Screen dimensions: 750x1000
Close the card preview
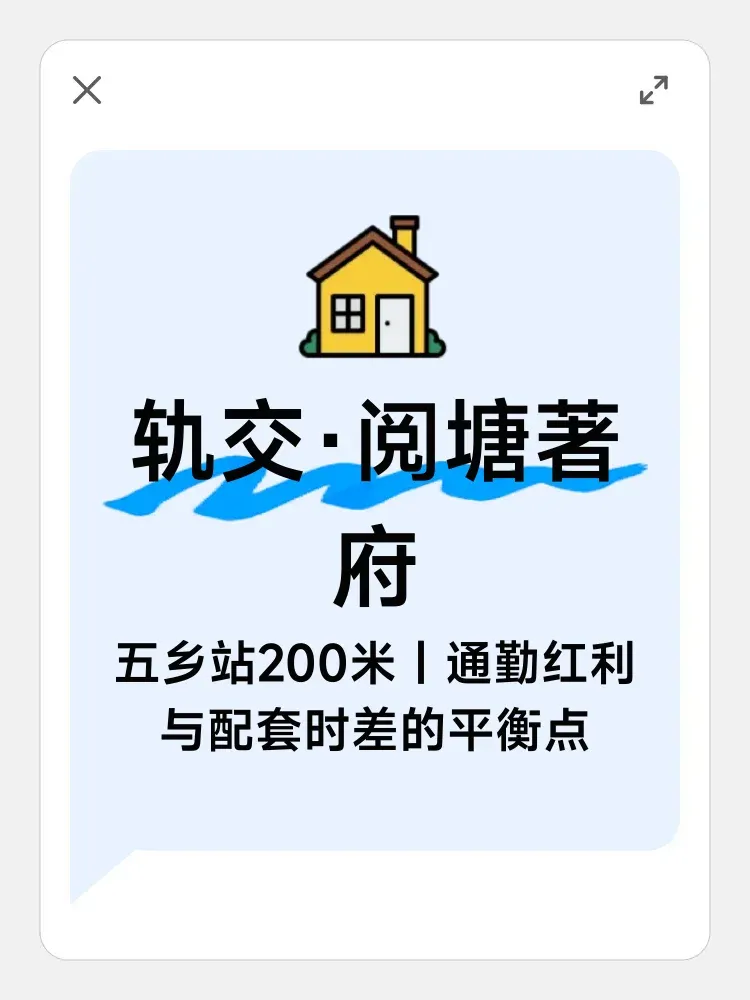pyautogui.click(x=87, y=90)
